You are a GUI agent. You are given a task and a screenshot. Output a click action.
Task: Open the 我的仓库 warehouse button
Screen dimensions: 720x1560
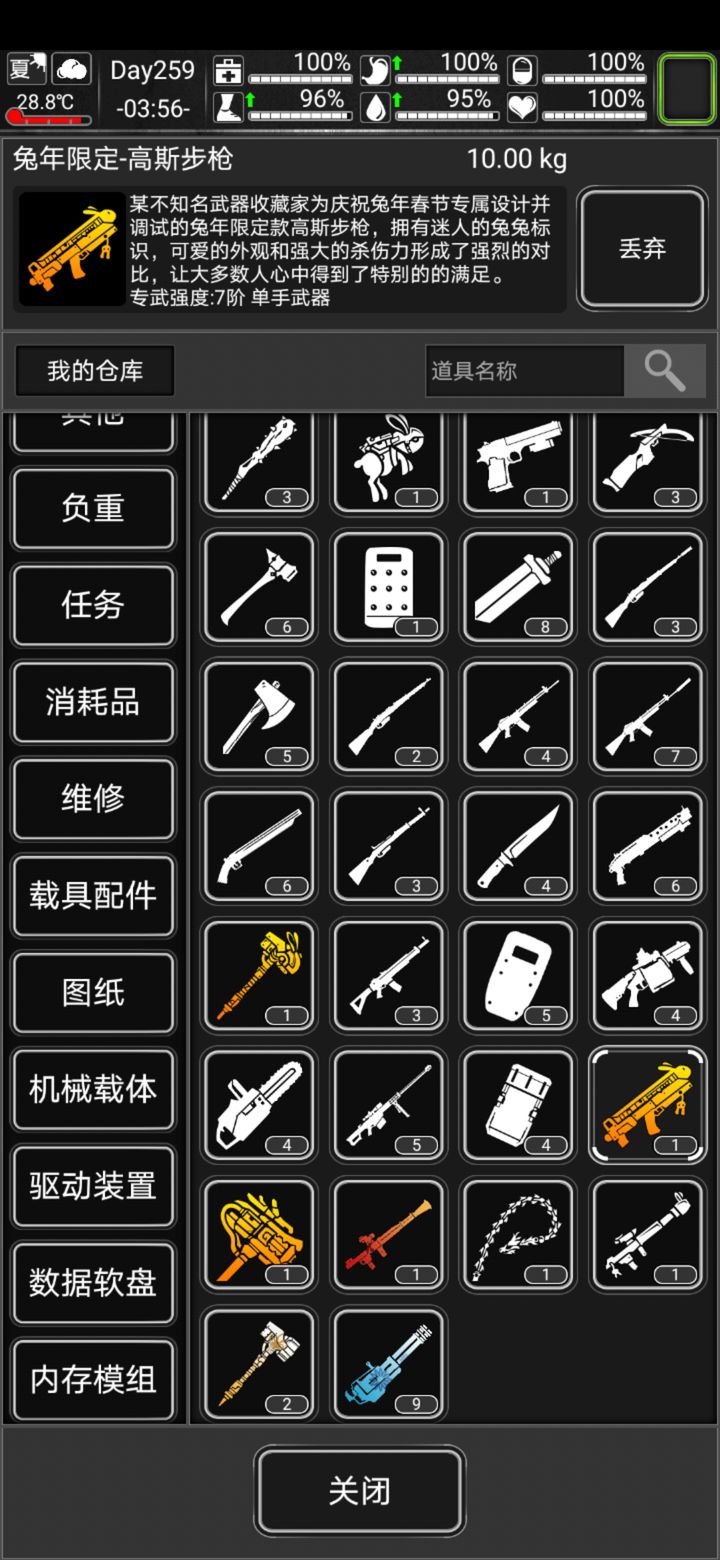pos(95,371)
